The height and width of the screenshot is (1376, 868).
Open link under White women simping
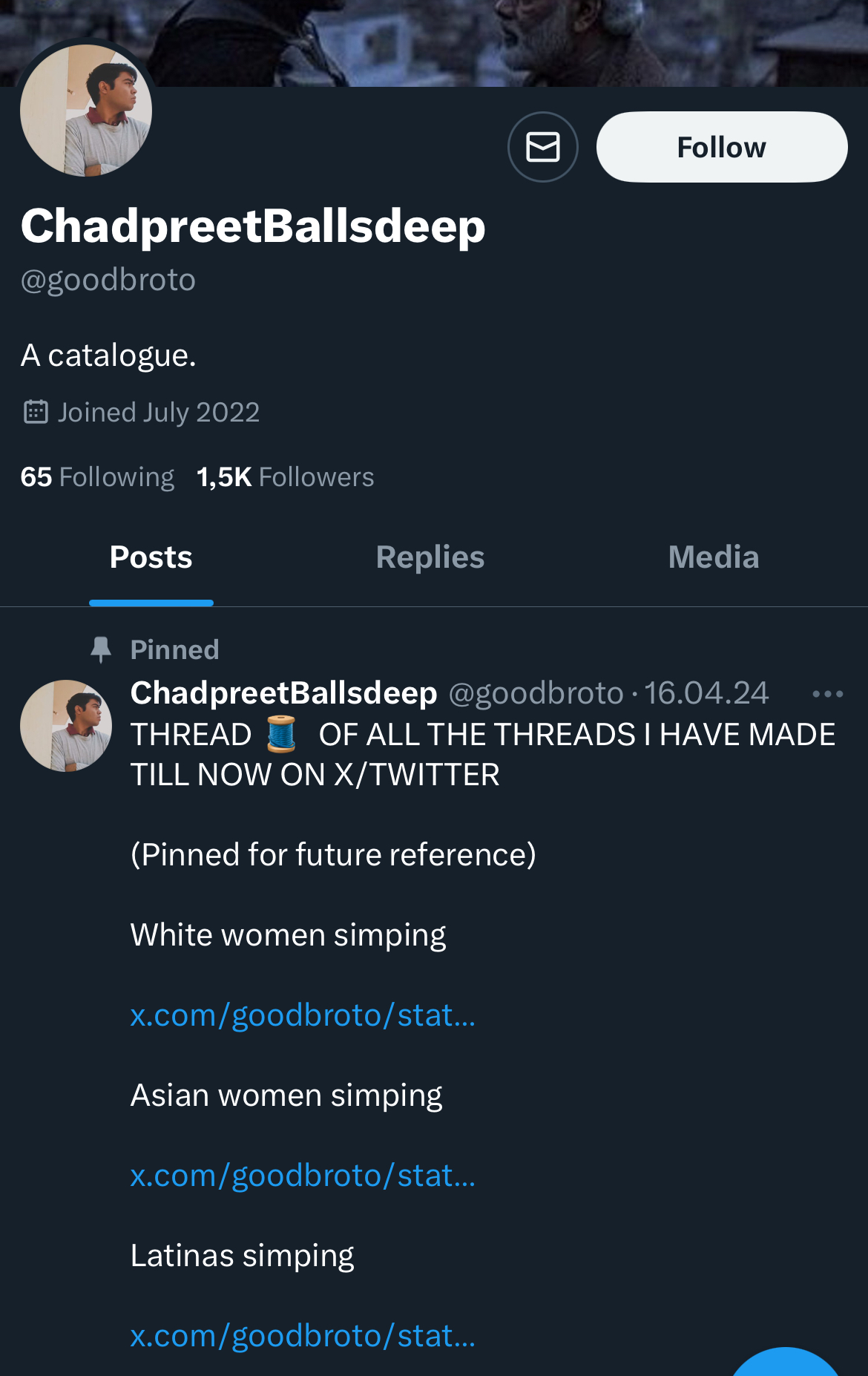[x=303, y=1015]
